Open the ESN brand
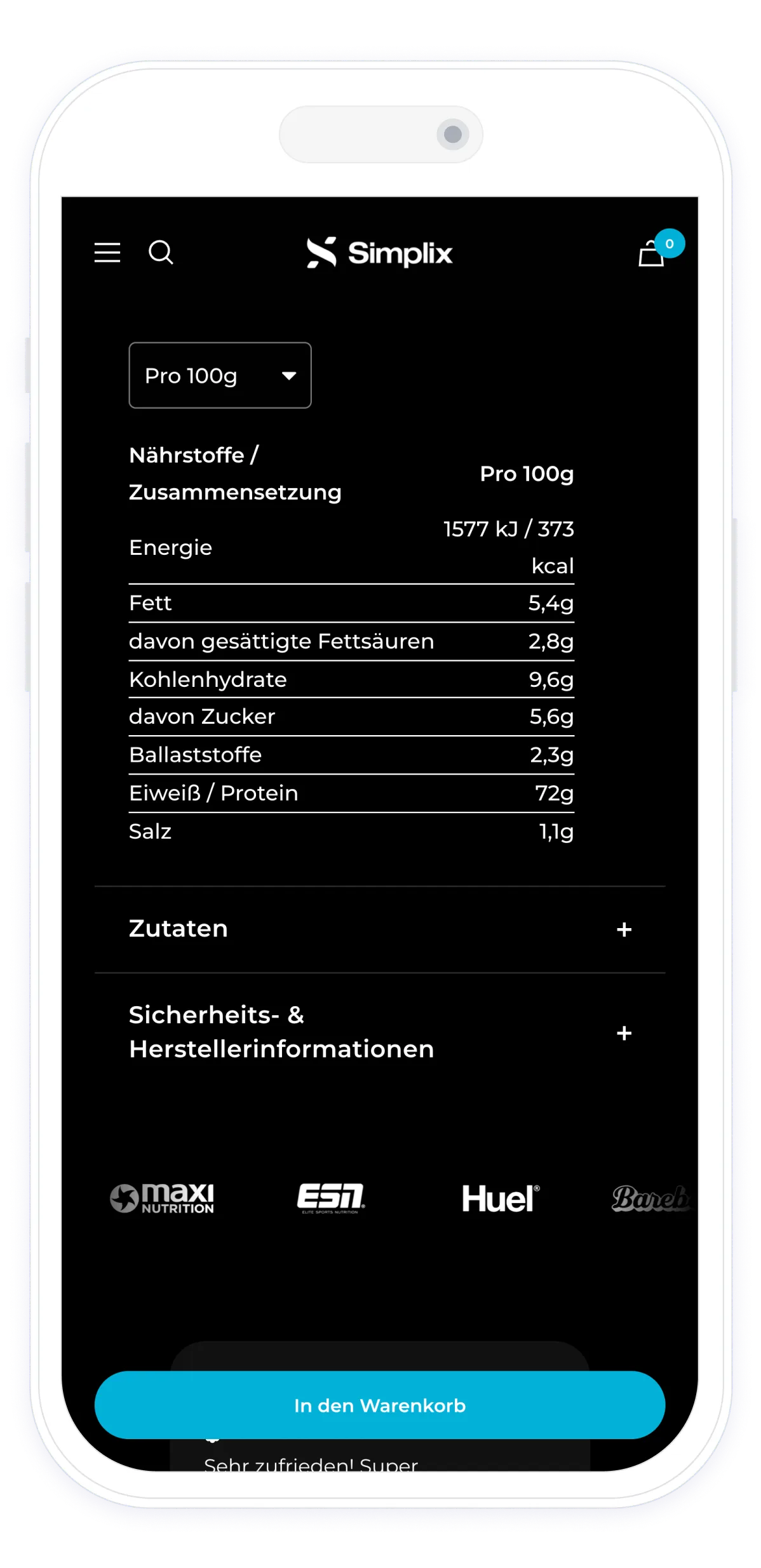The height and width of the screenshot is (1568, 761). (331, 1199)
